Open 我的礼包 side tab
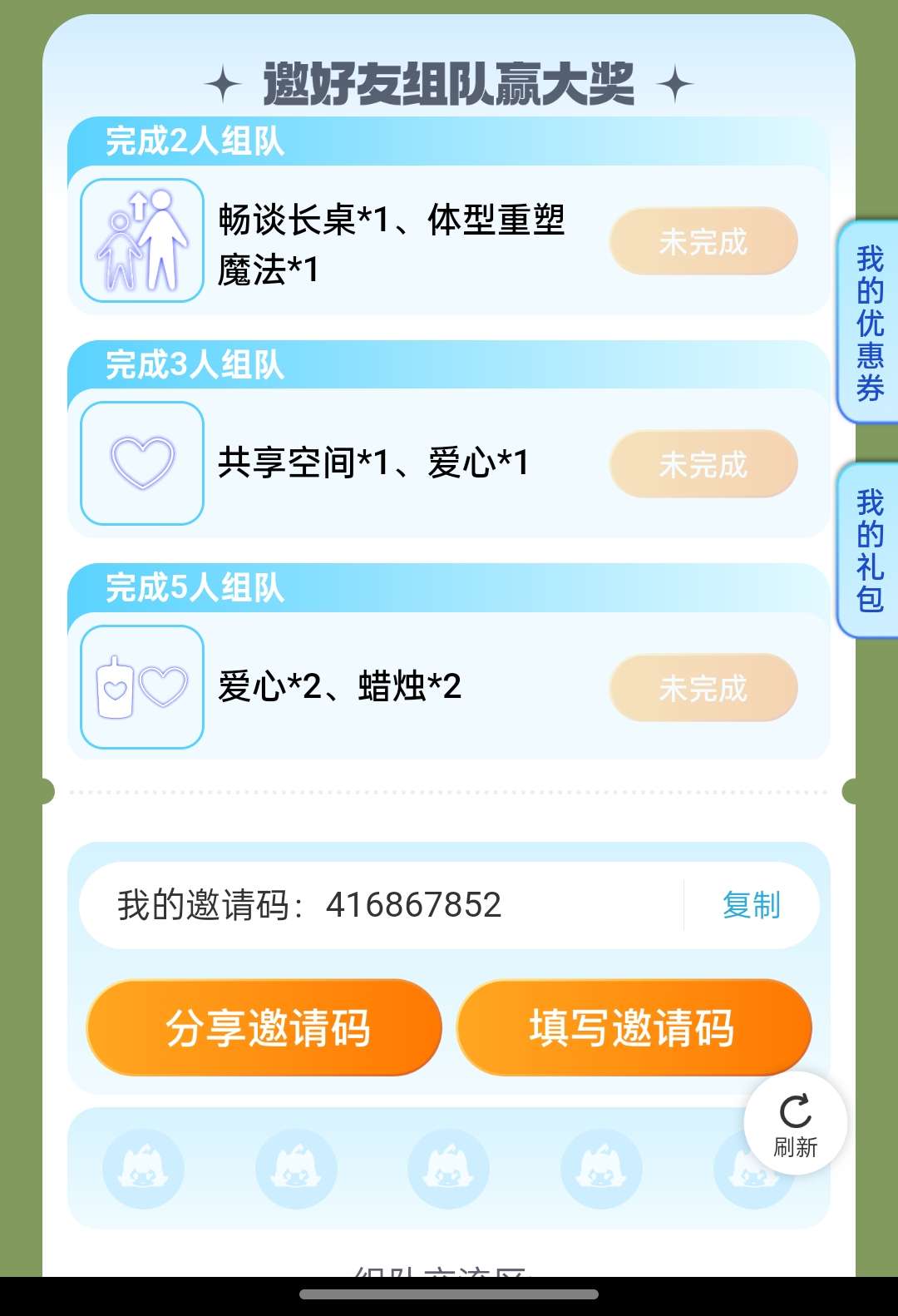Screen dimensions: 898x1316 point(869,551)
